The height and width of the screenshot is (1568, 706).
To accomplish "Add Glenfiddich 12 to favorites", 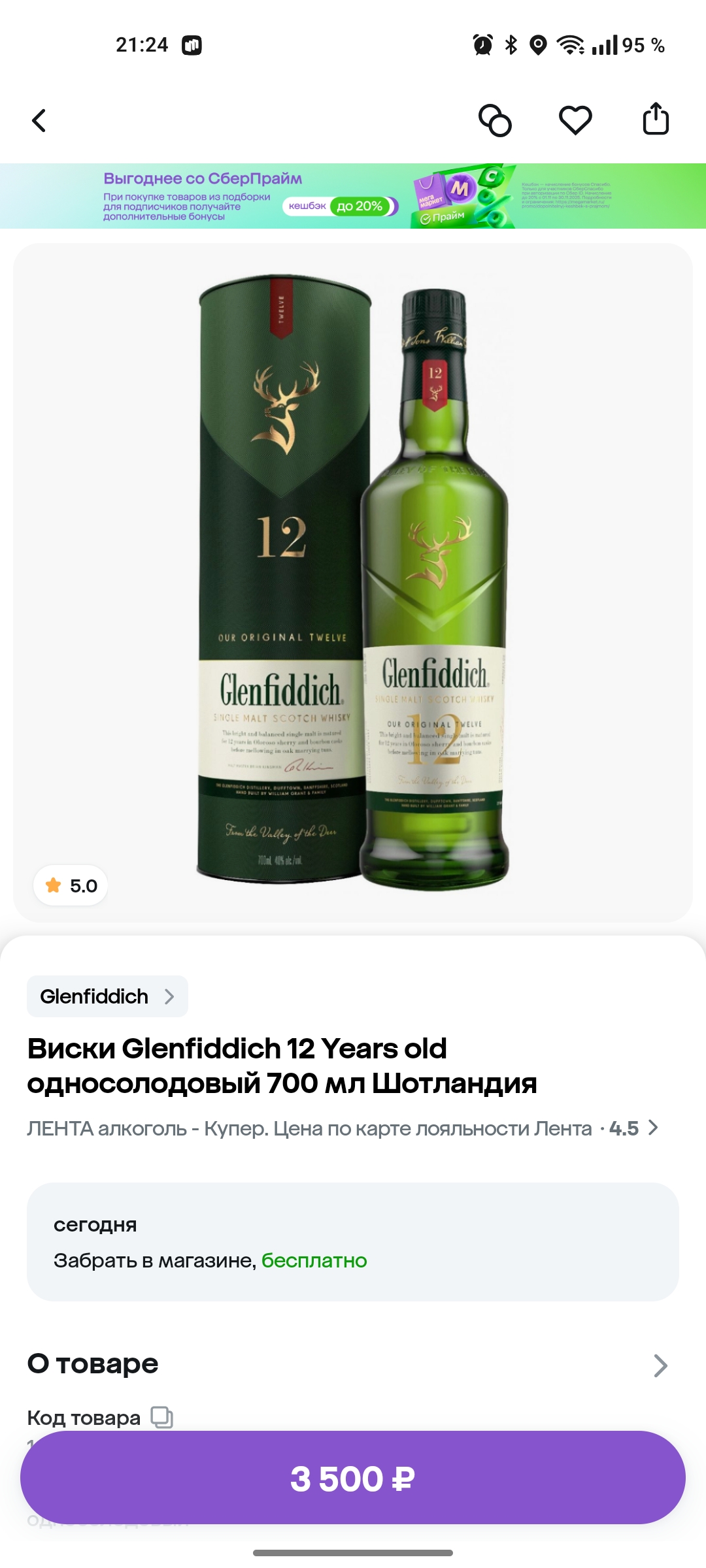I will 575,121.
